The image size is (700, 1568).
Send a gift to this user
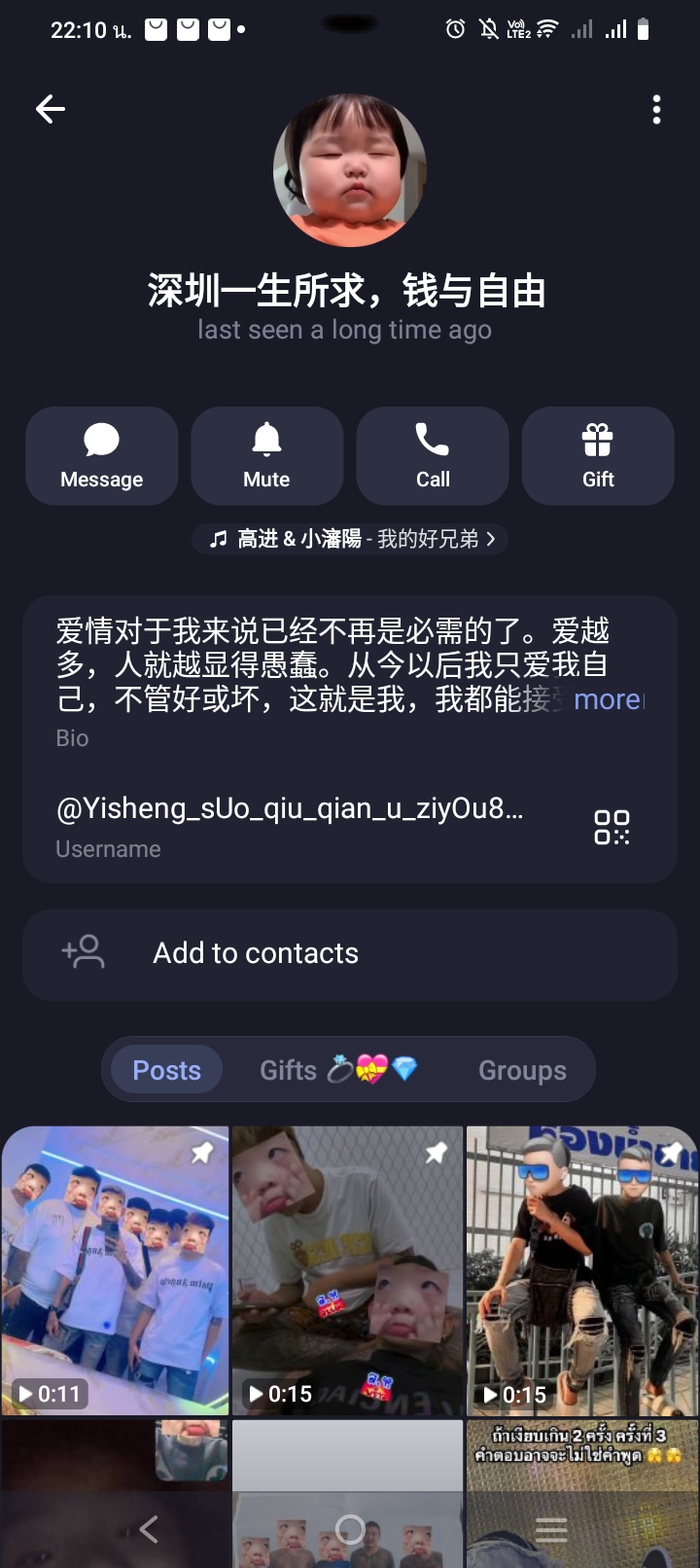tap(598, 455)
